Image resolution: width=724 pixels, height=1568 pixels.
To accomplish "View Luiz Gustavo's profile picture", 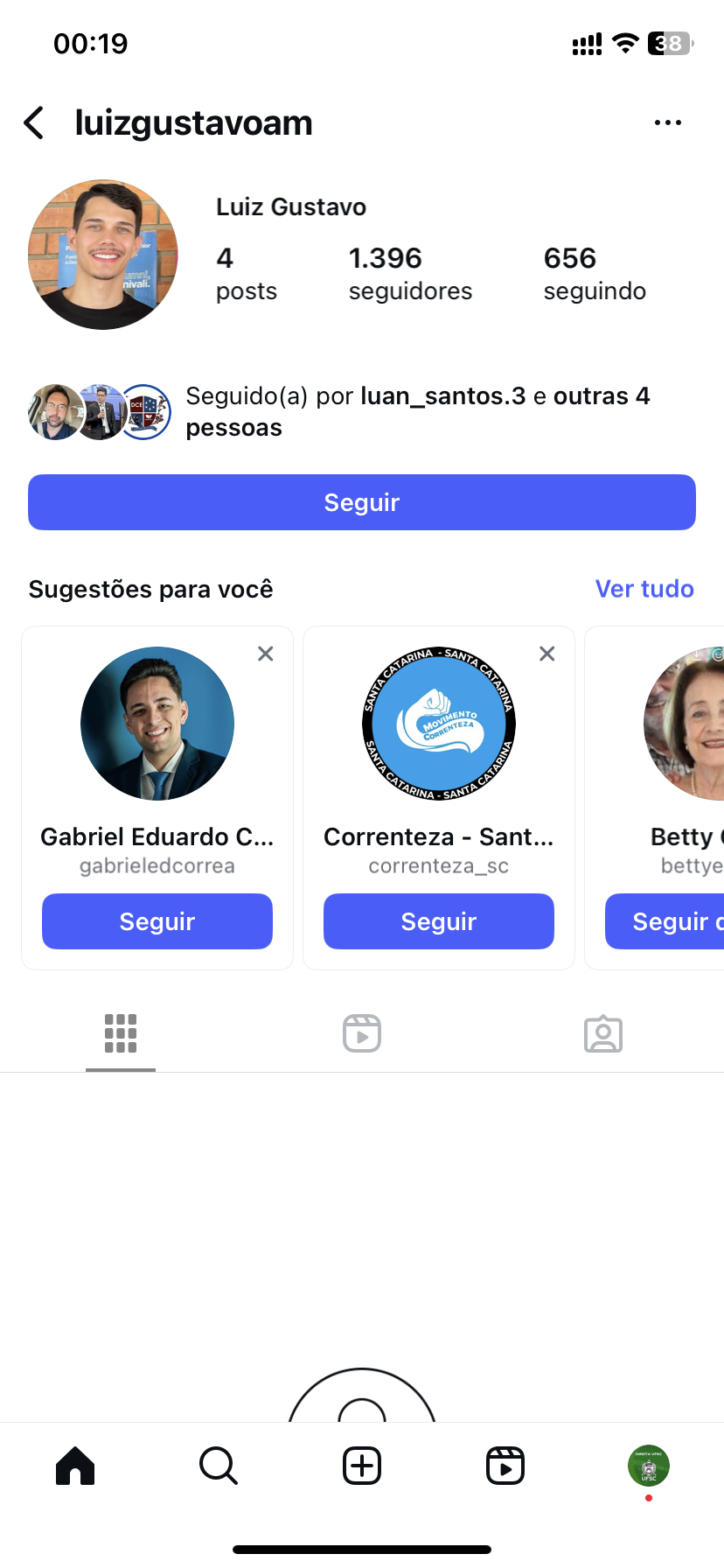I will (x=103, y=255).
